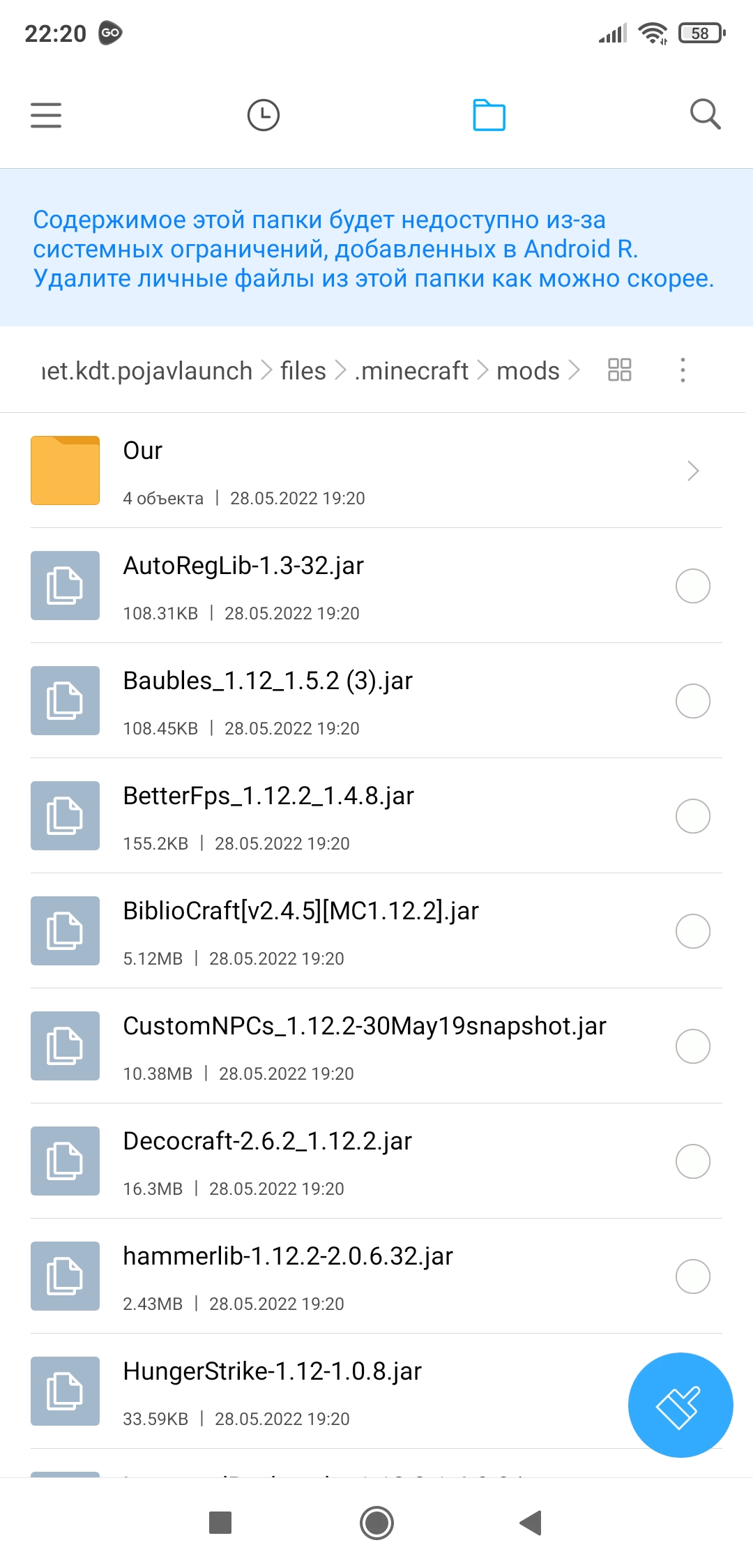
Task: Switch to grid view layout
Action: pos(619,370)
